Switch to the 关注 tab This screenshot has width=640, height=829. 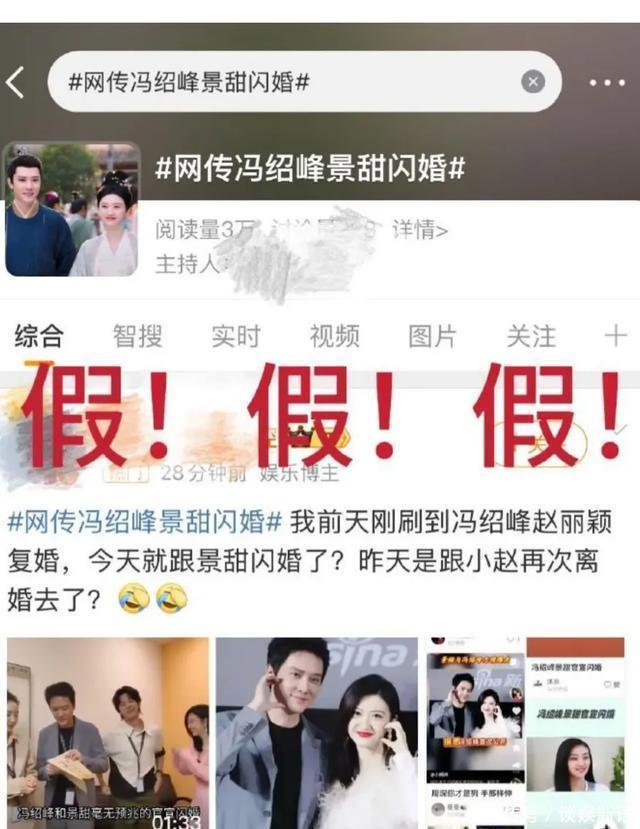530,336
